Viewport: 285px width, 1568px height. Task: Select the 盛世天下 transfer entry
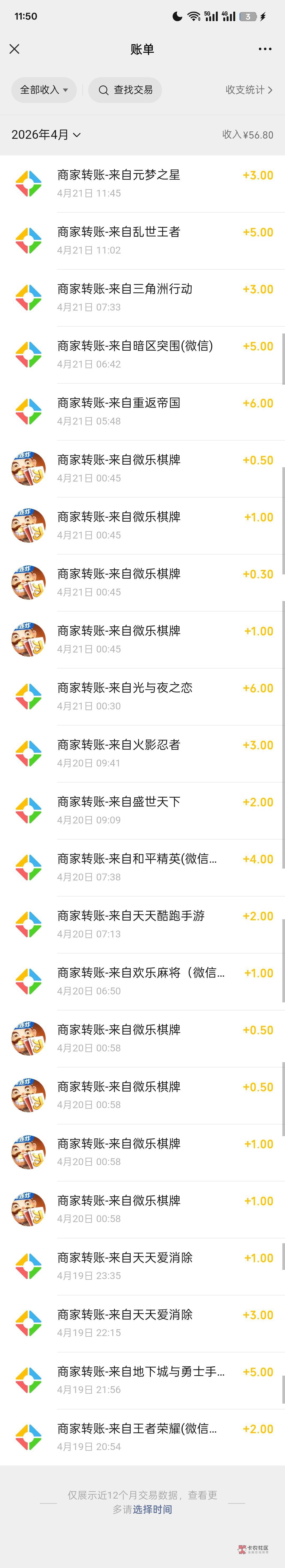(x=142, y=810)
